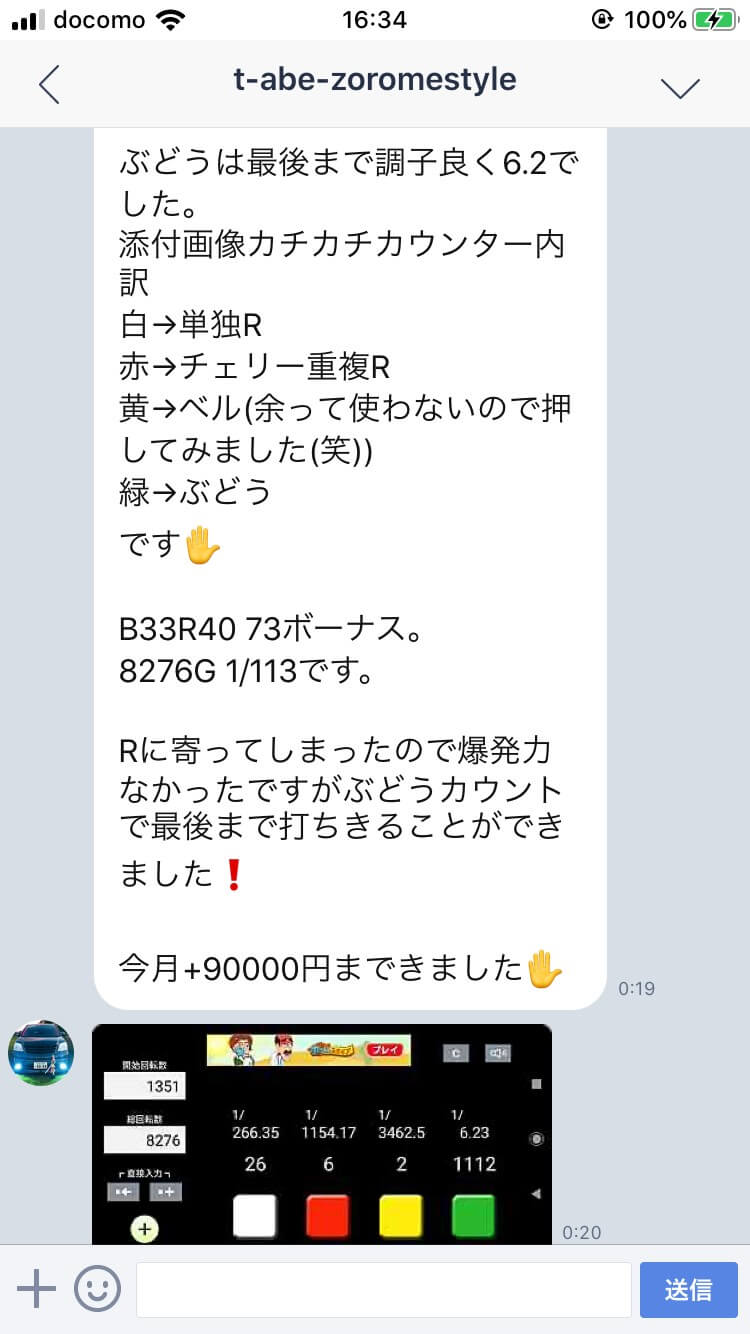
Task: Expand the chat options dropdown arrow
Action: point(680,87)
